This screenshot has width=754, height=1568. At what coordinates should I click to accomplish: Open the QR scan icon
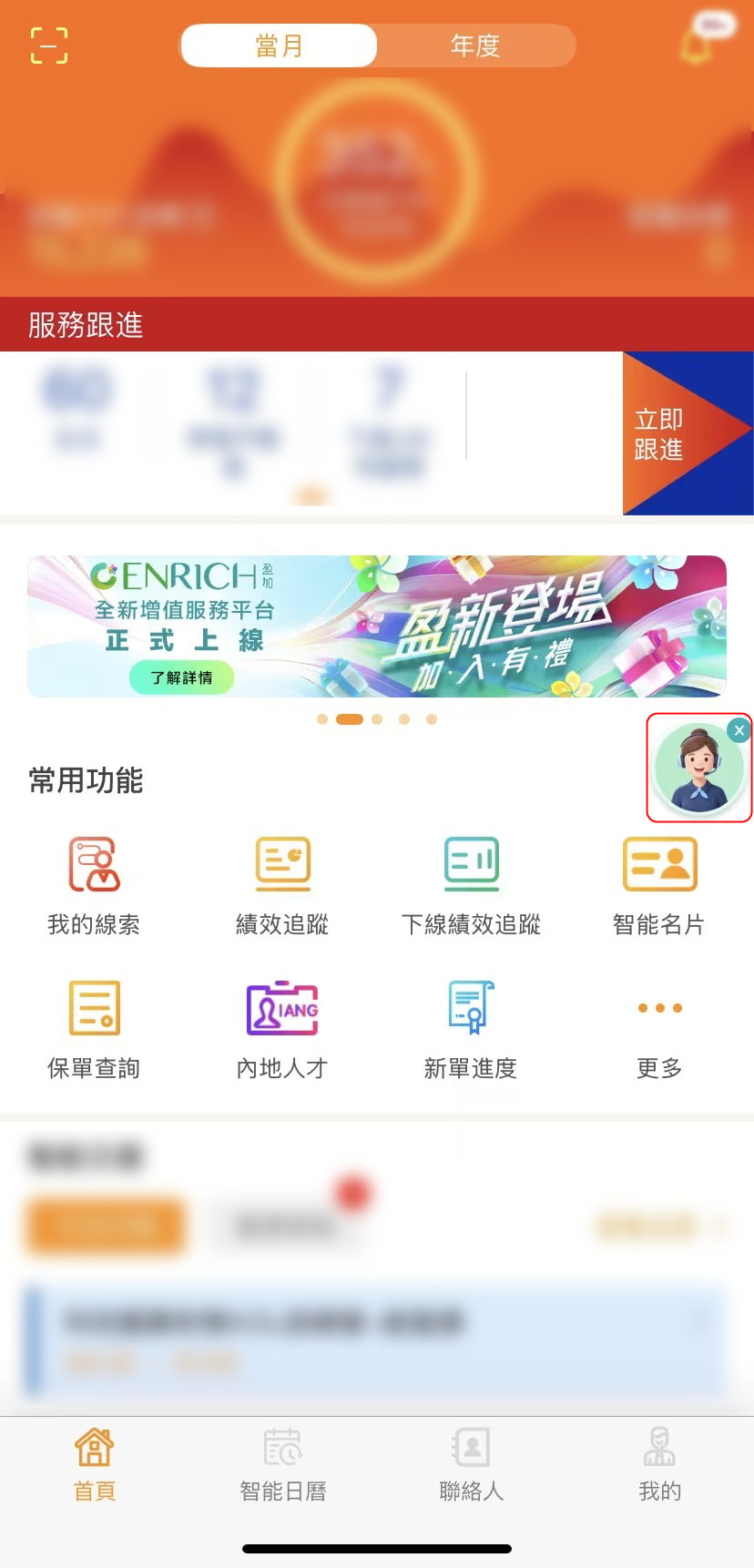pyautogui.click(x=49, y=46)
